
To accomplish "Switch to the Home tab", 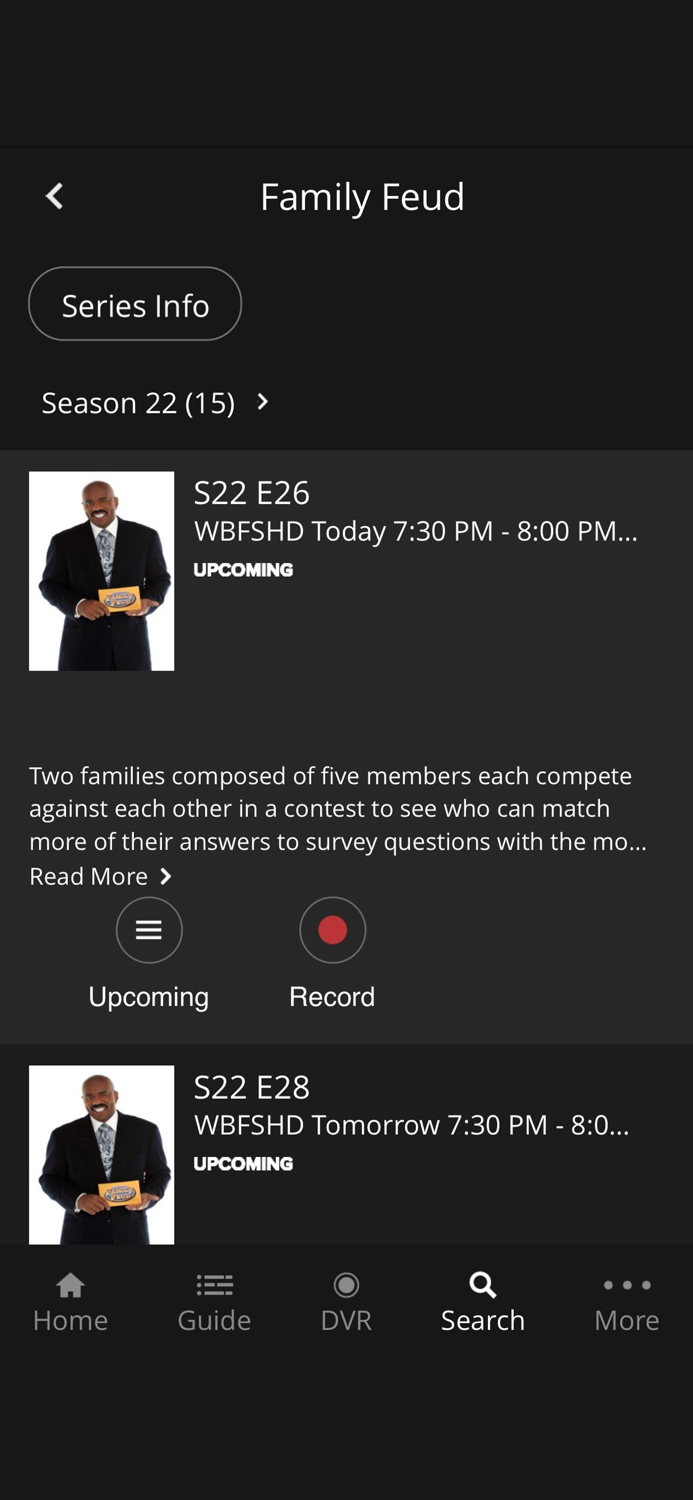I will coord(70,1303).
